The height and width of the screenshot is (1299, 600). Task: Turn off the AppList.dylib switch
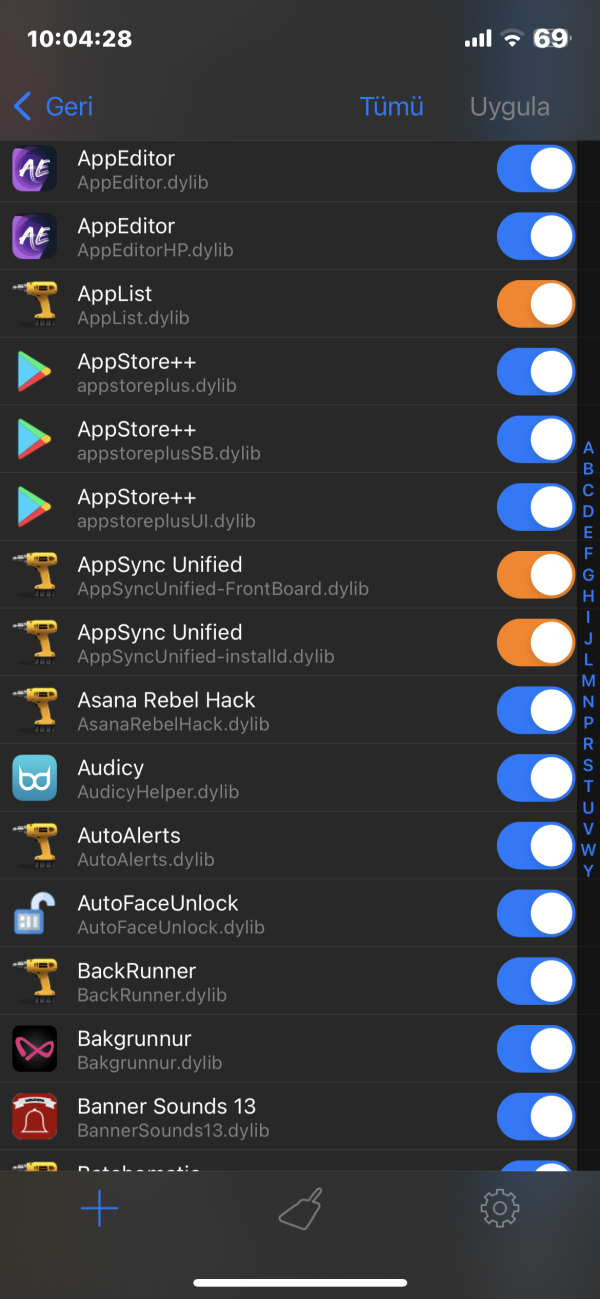[x=535, y=304]
